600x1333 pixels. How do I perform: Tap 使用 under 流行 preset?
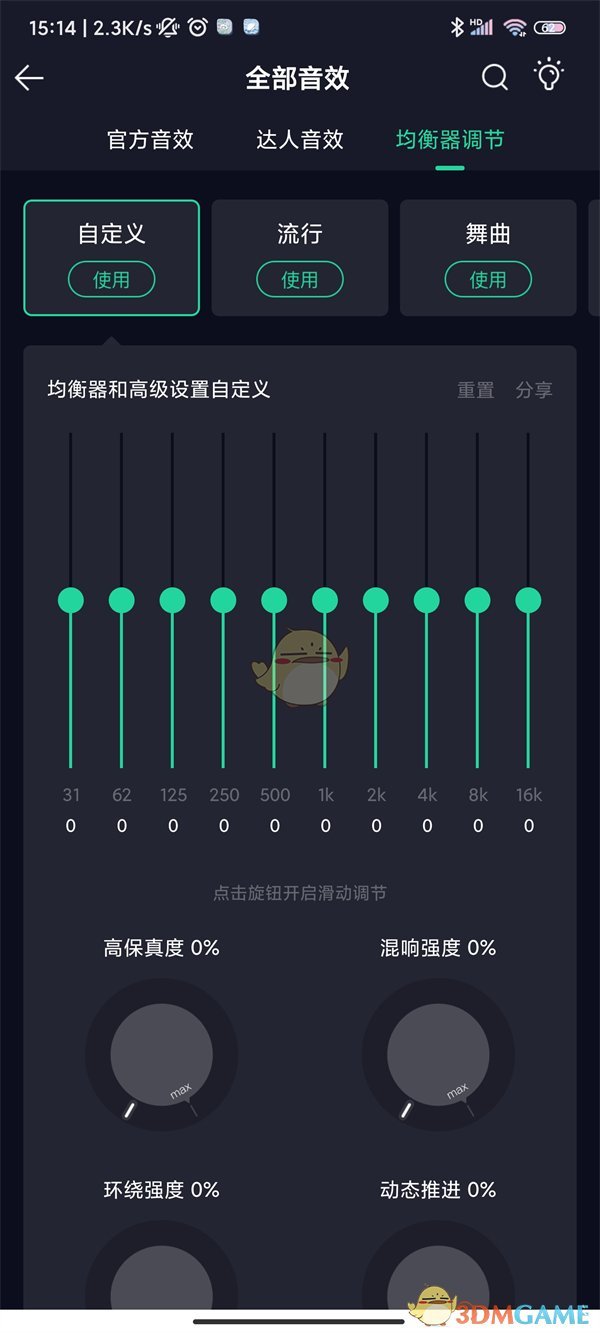point(299,280)
